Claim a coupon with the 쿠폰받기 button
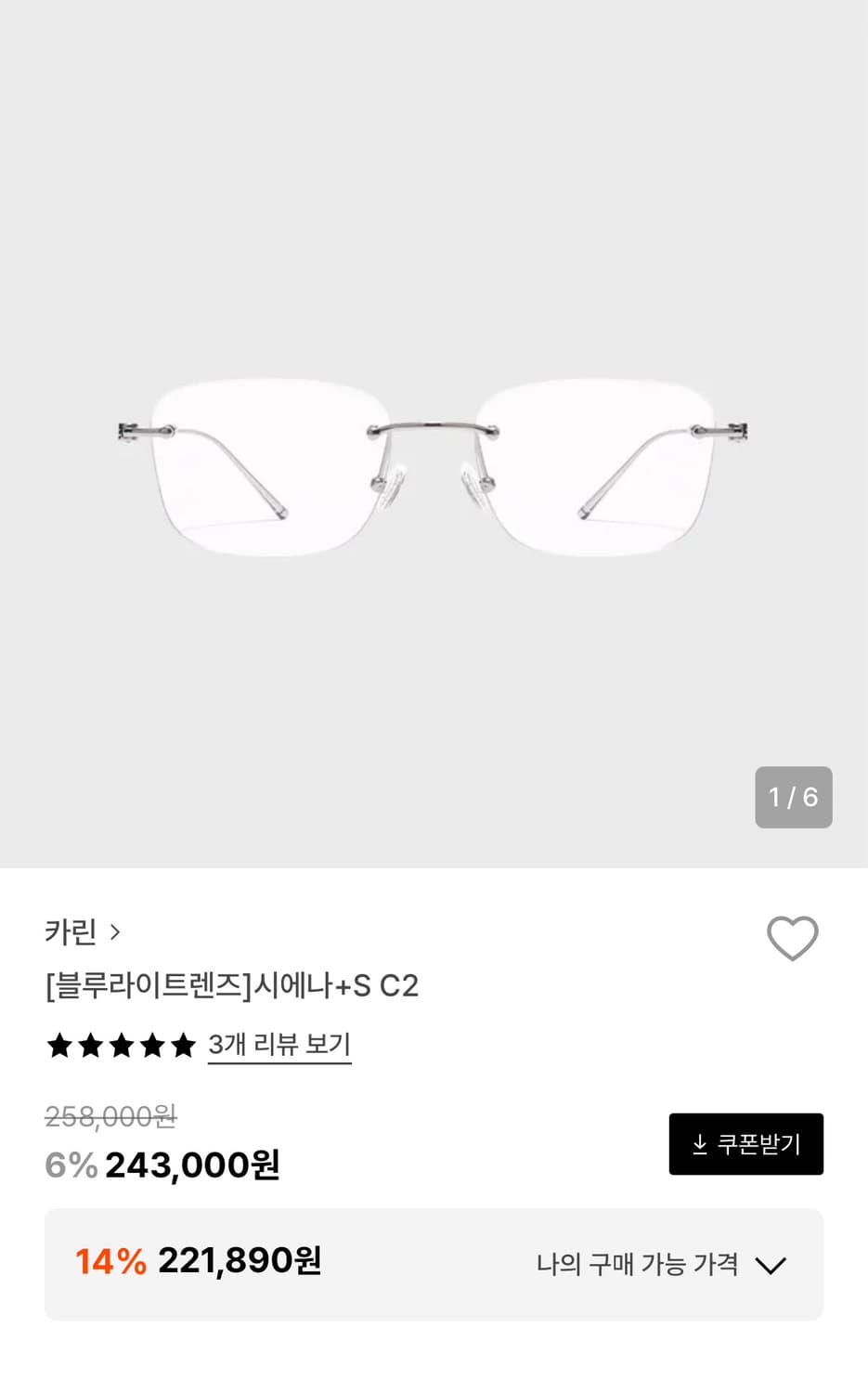Screen dimensions: 868x1393 tap(746, 1144)
